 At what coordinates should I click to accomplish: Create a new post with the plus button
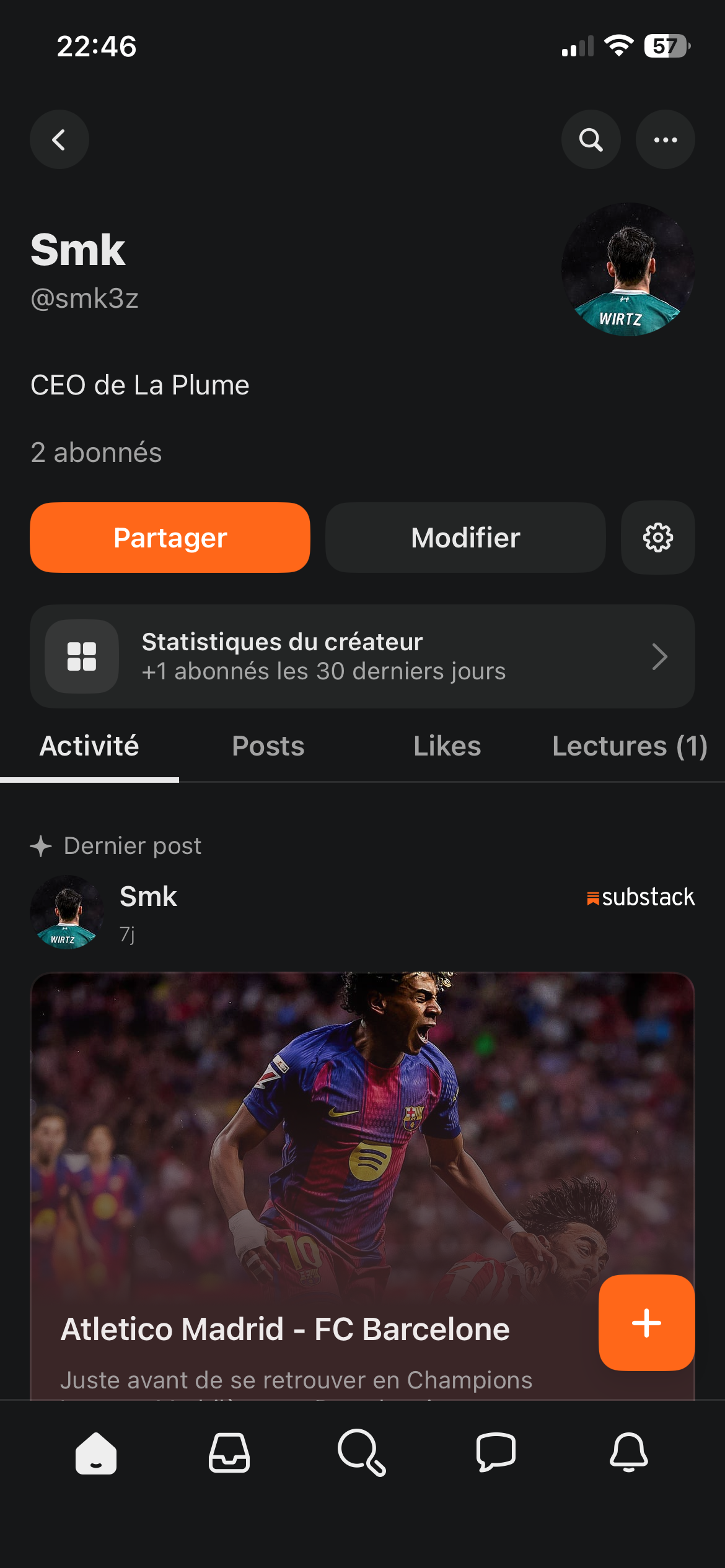tap(646, 1323)
